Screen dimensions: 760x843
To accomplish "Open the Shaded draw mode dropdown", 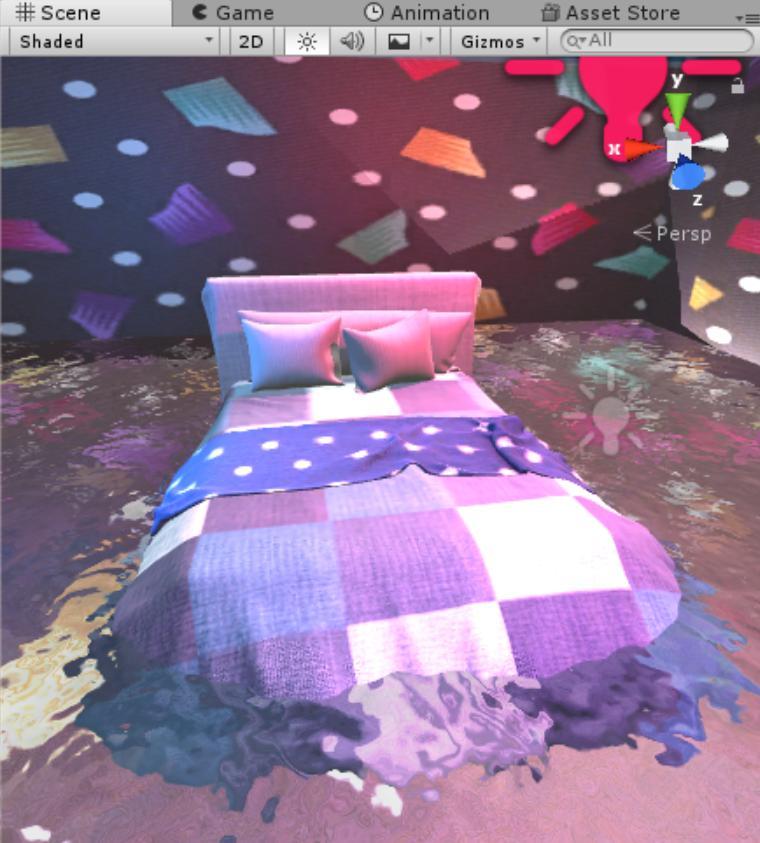I will pos(113,41).
